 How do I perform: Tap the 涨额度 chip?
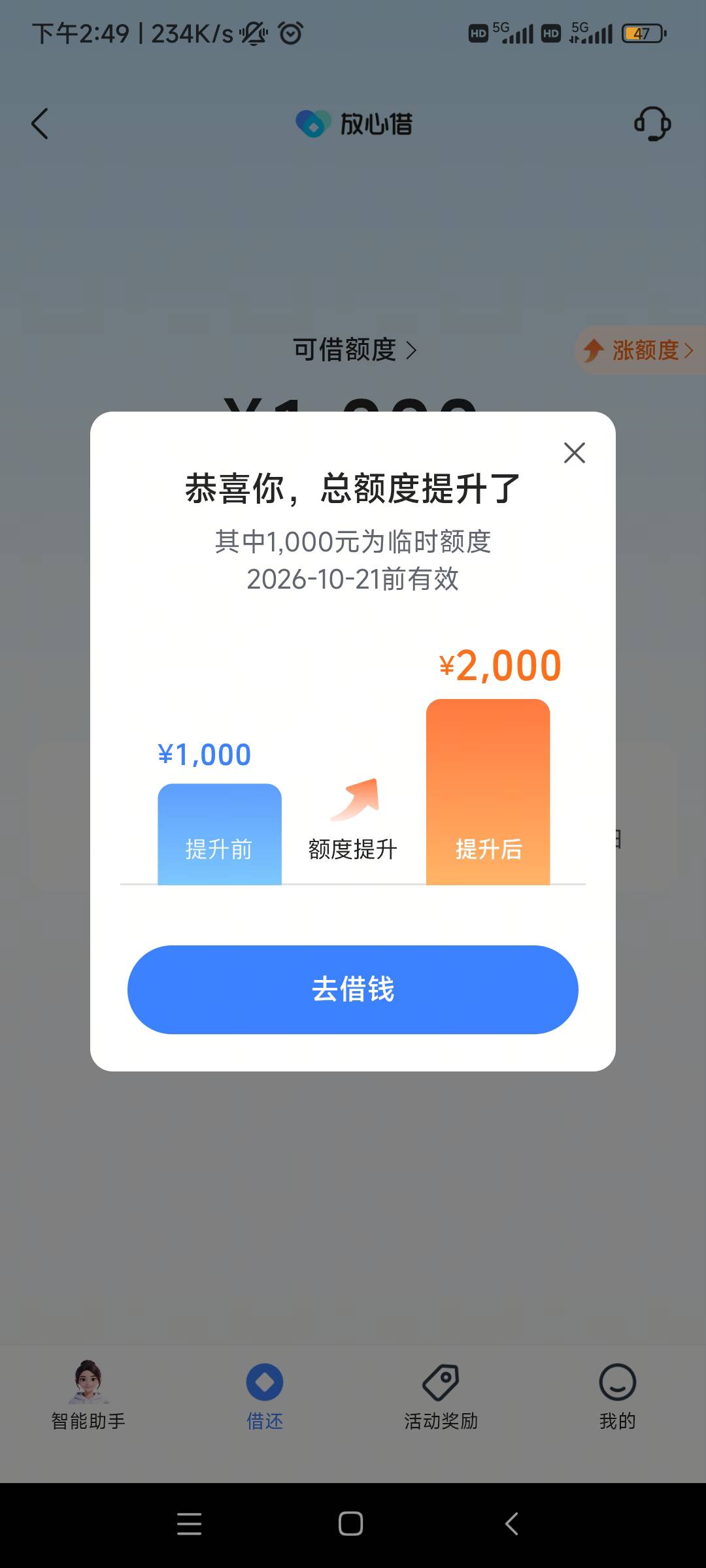pos(639,350)
